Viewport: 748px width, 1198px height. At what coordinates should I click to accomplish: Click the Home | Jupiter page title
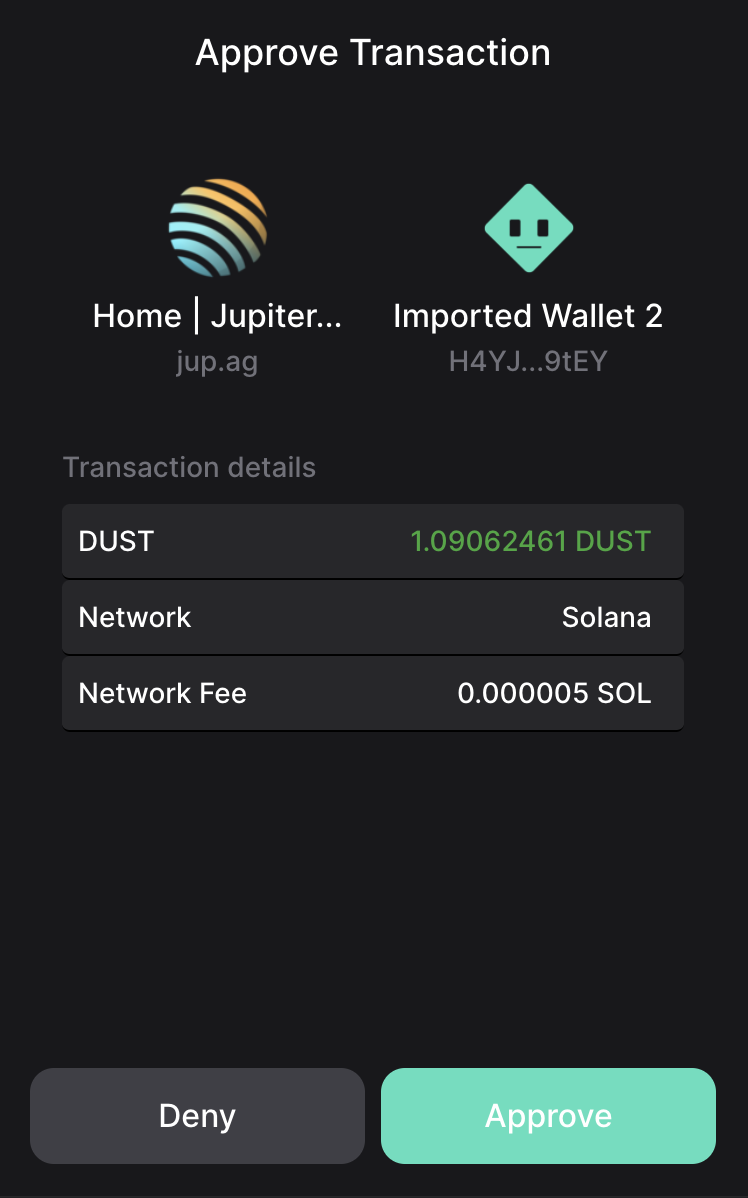[217, 315]
